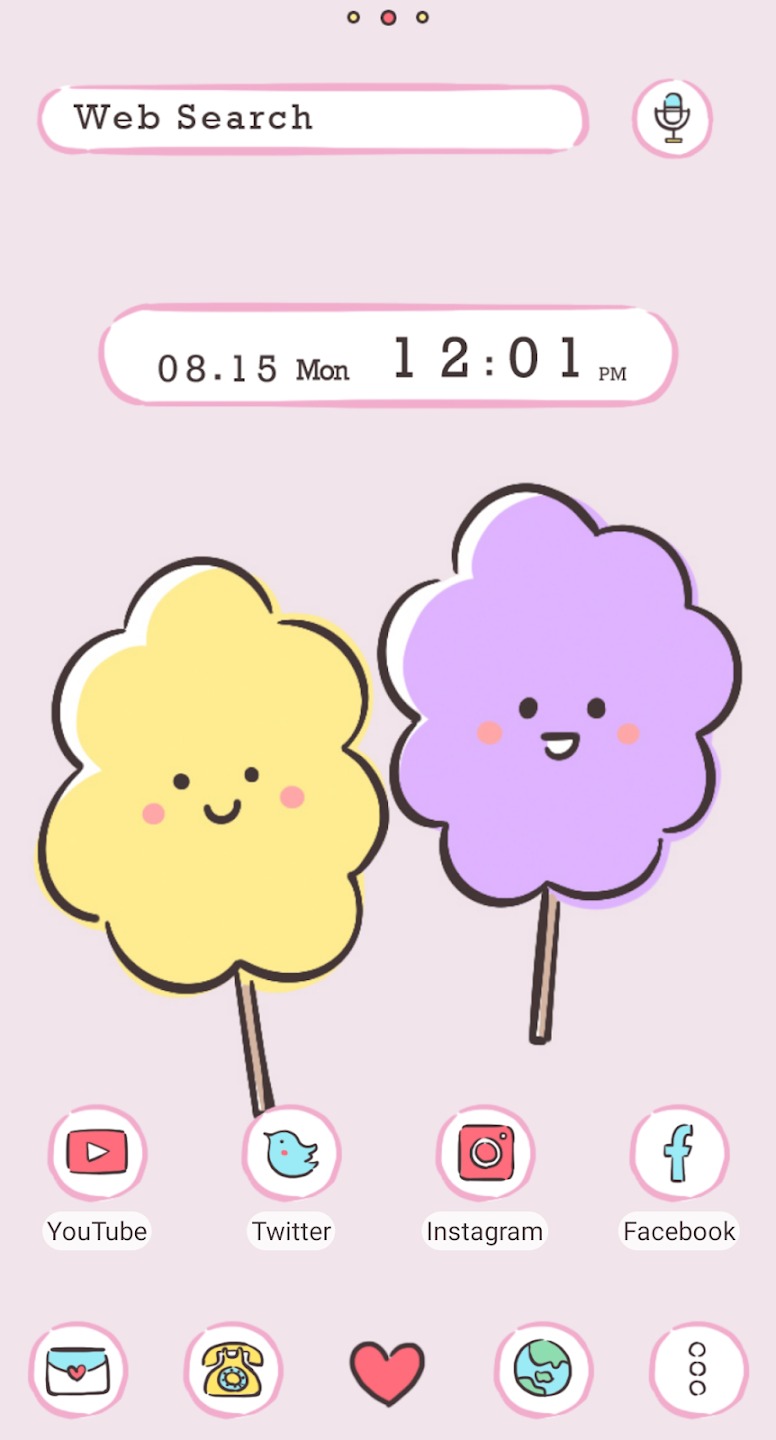Open the mail envelope app in dock
776x1440 pixels.
point(78,1370)
